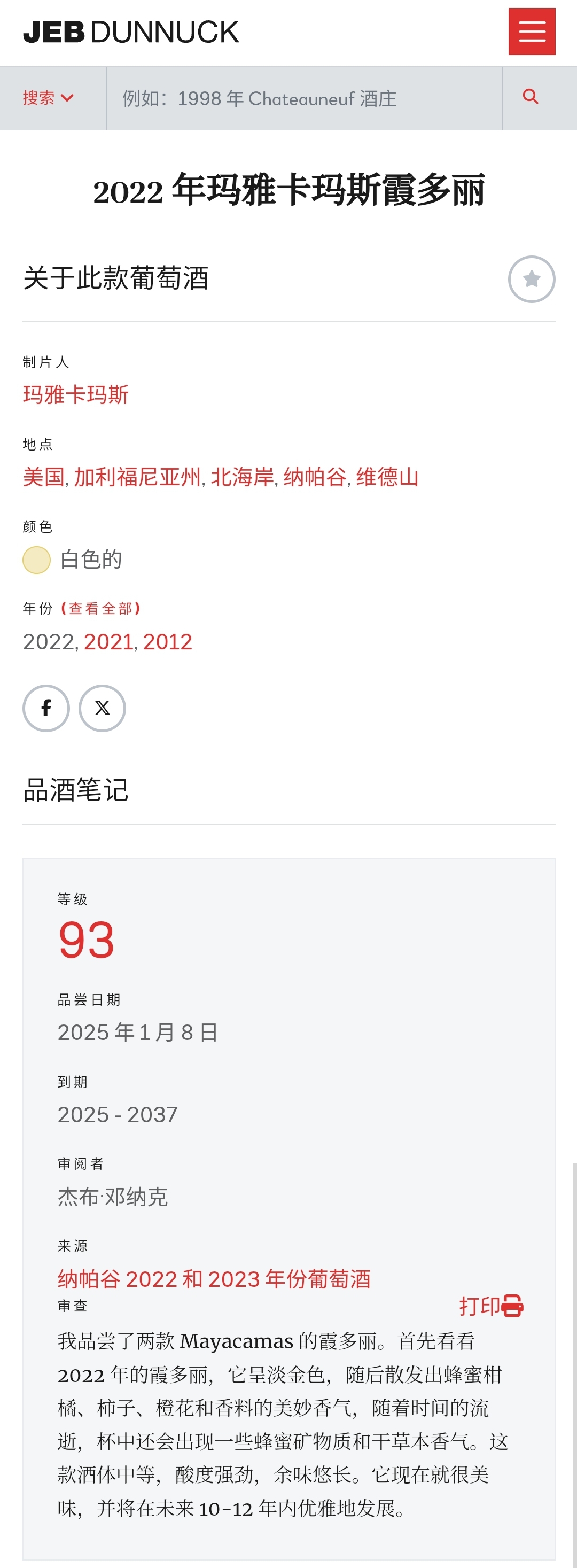Screen dimensions: 577x1568
Task: Open the 加利福尼亚州 location link
Action: (x=137, y=477)
